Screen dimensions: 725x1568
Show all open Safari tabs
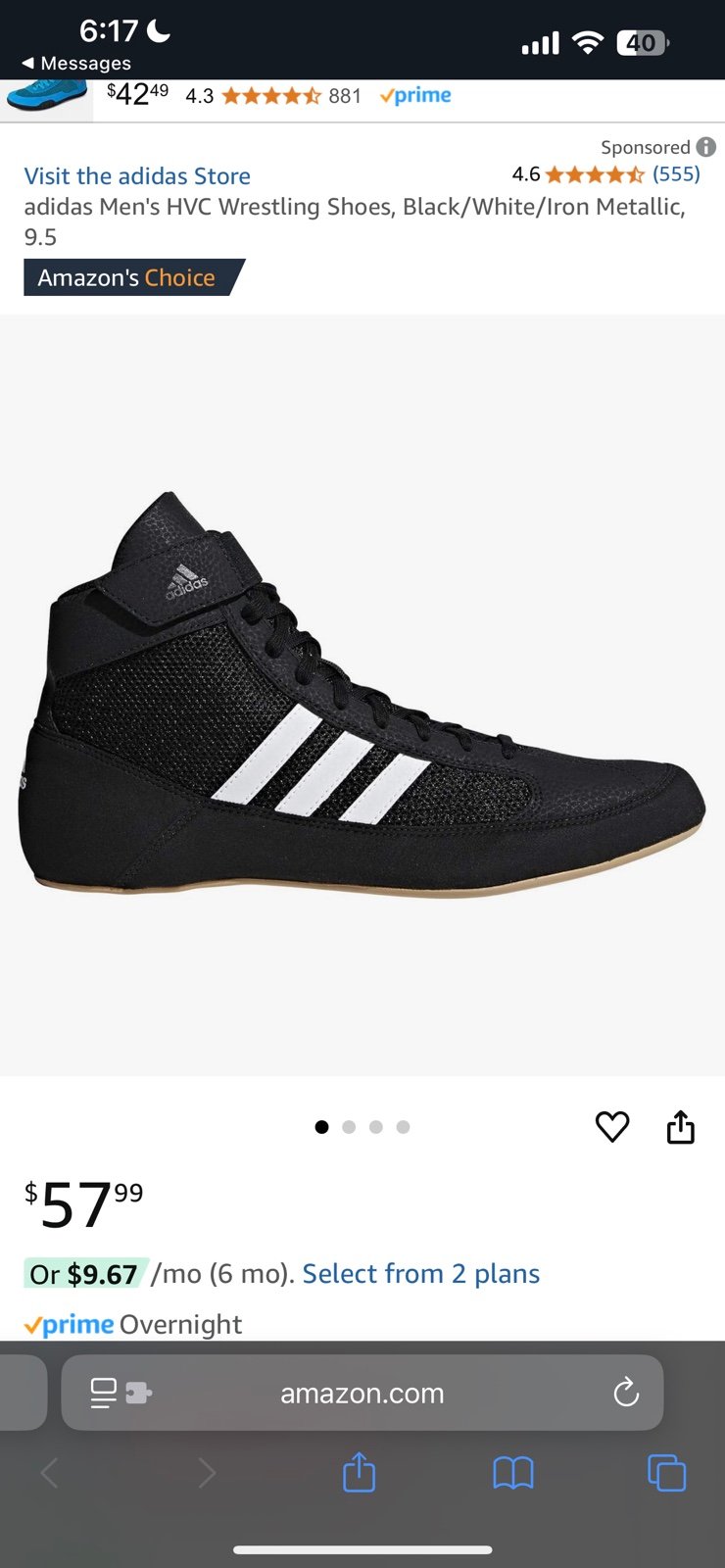click(667, 1473)
